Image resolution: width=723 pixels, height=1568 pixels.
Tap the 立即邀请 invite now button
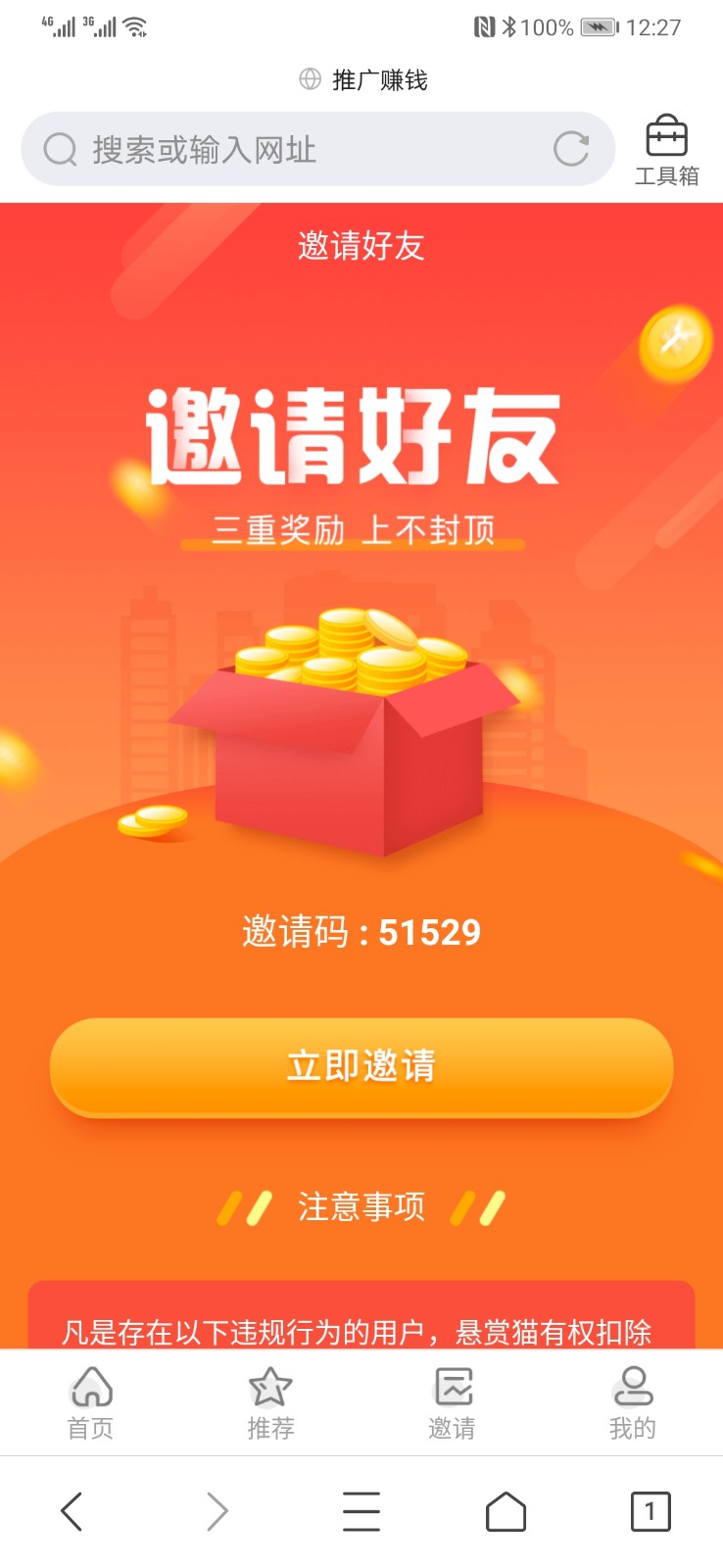pyautogui.click(x=361, y=1066)
